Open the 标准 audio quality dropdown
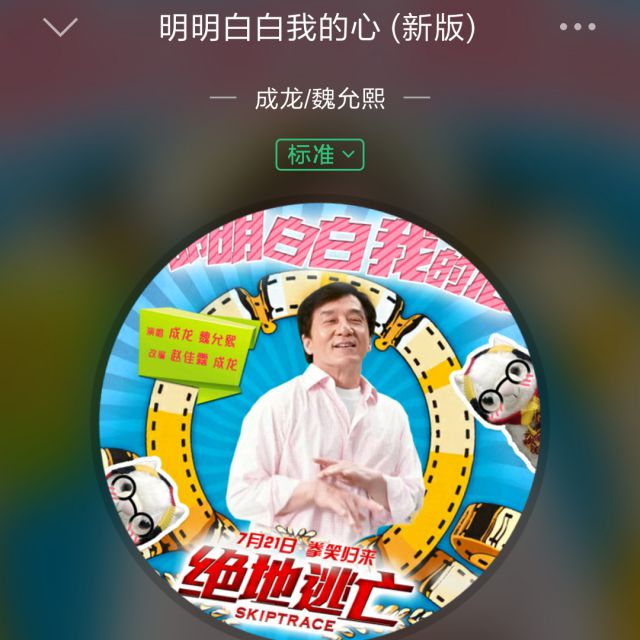Image resolution: width=640 pixels, height=640 pixels. point(320,154)
